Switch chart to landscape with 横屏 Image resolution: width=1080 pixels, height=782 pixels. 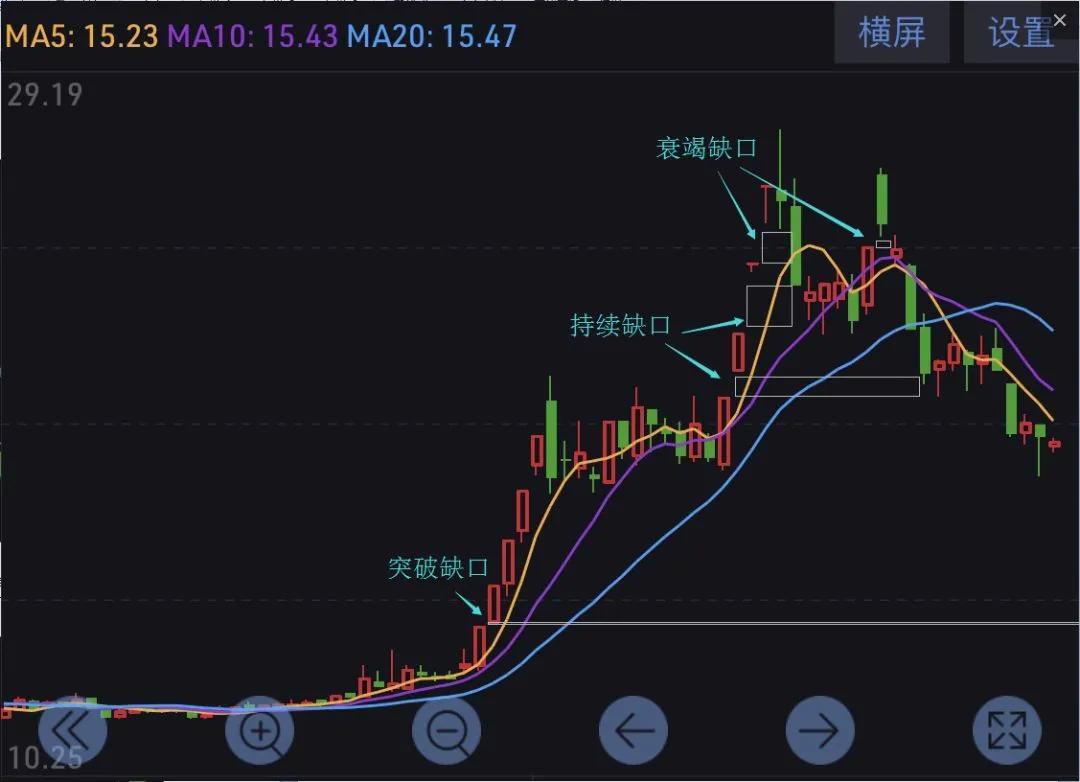[892, 32]
